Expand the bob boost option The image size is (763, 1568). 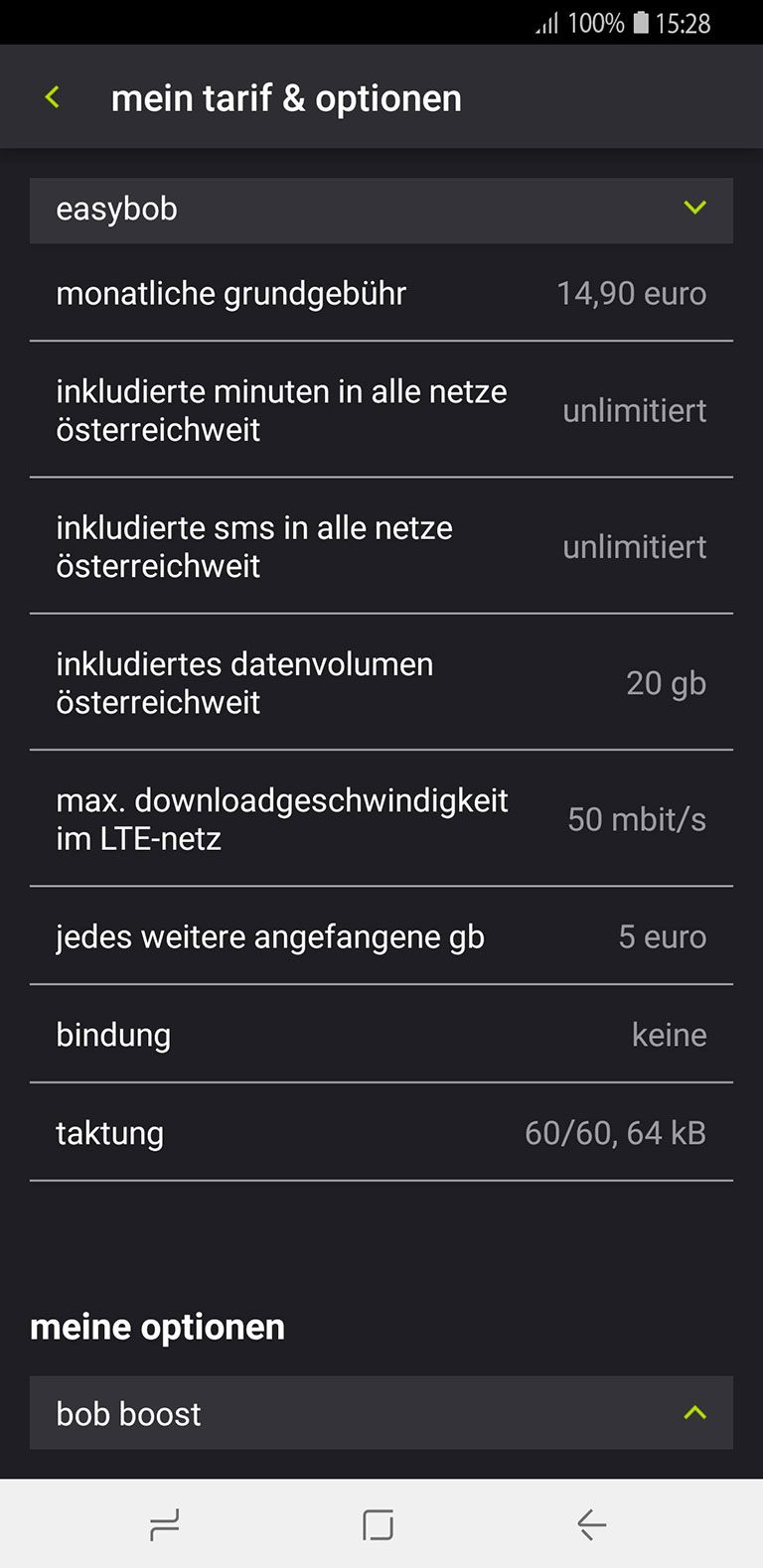[x=381, y=1413]
